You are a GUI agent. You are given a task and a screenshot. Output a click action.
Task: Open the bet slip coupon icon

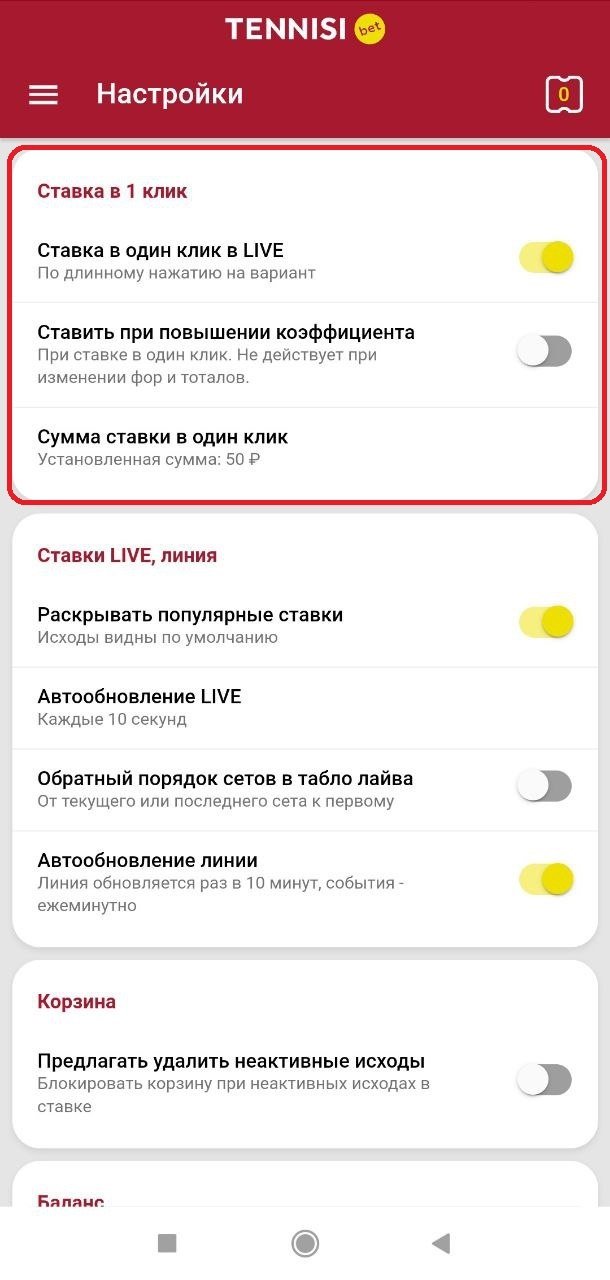tap(563, 94)
